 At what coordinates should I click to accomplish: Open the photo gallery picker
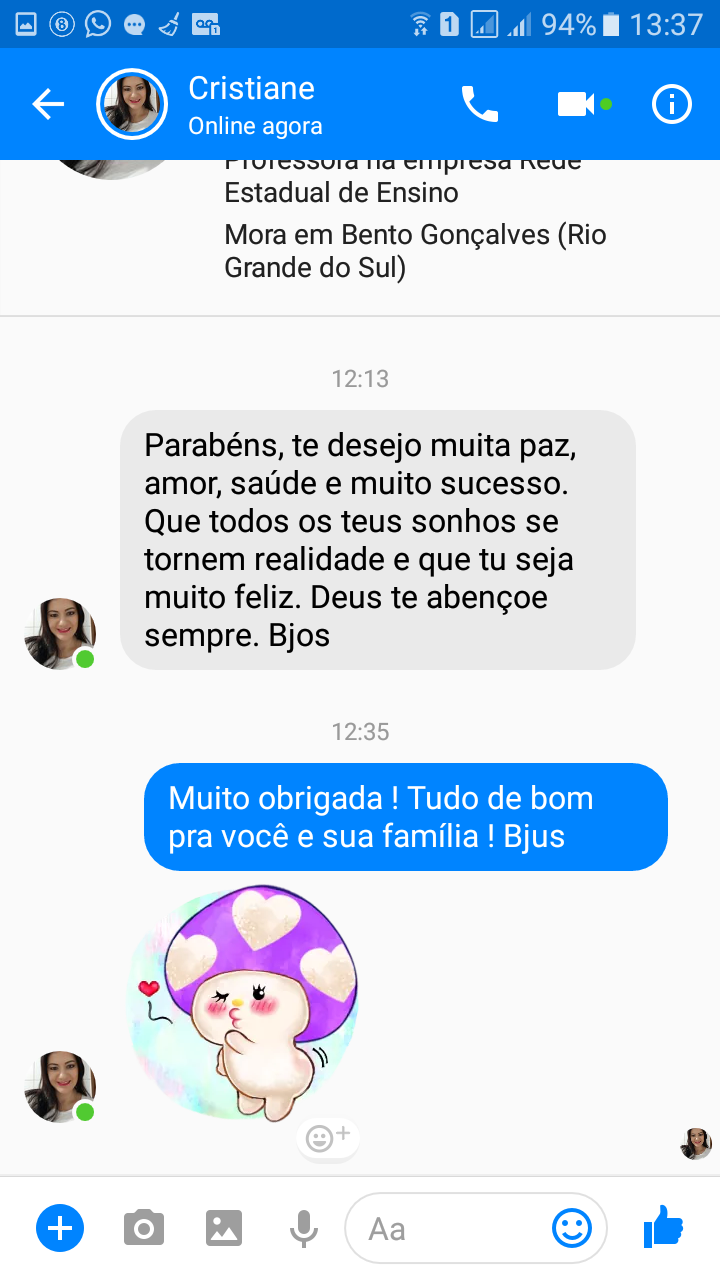coord(224,1227)
